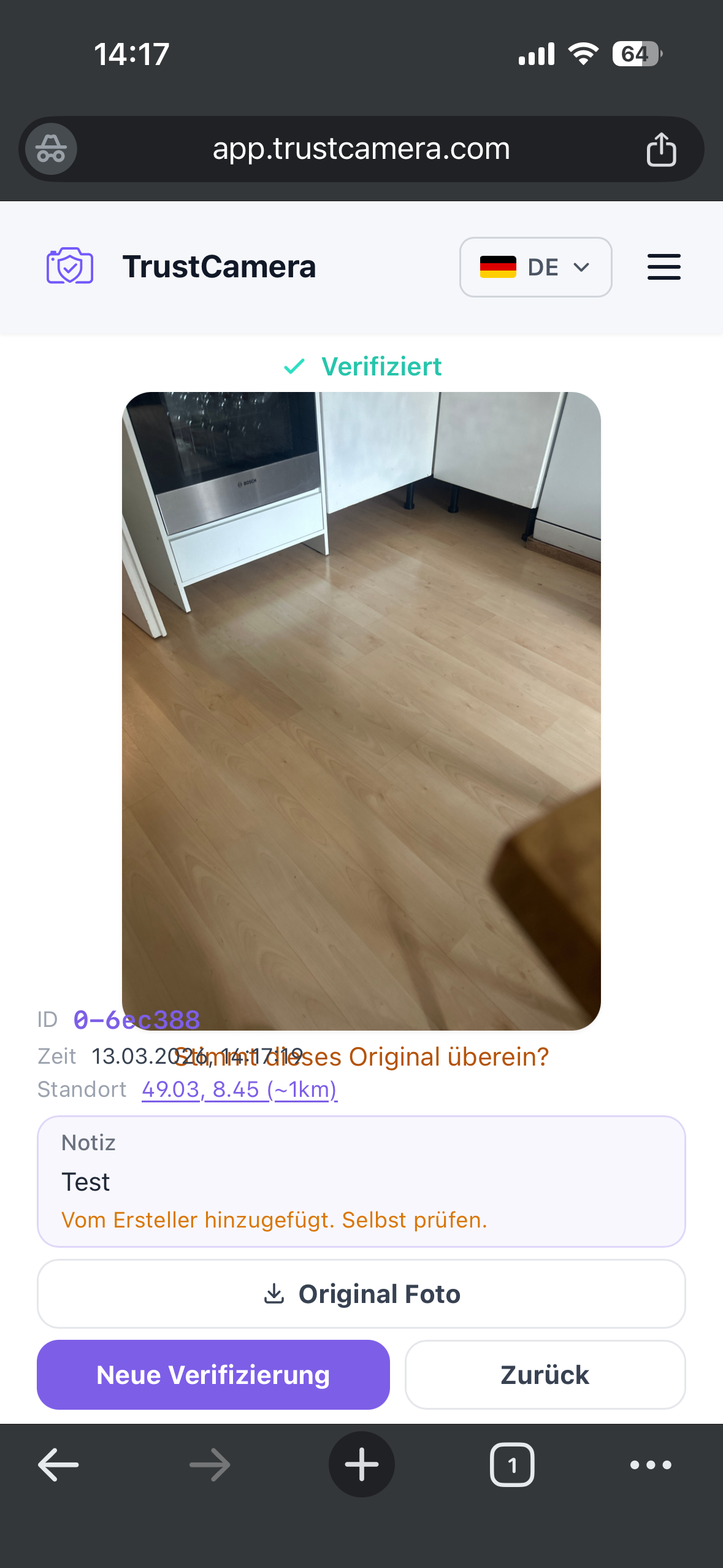Expand the DE language dropdown

pos(535,267)
